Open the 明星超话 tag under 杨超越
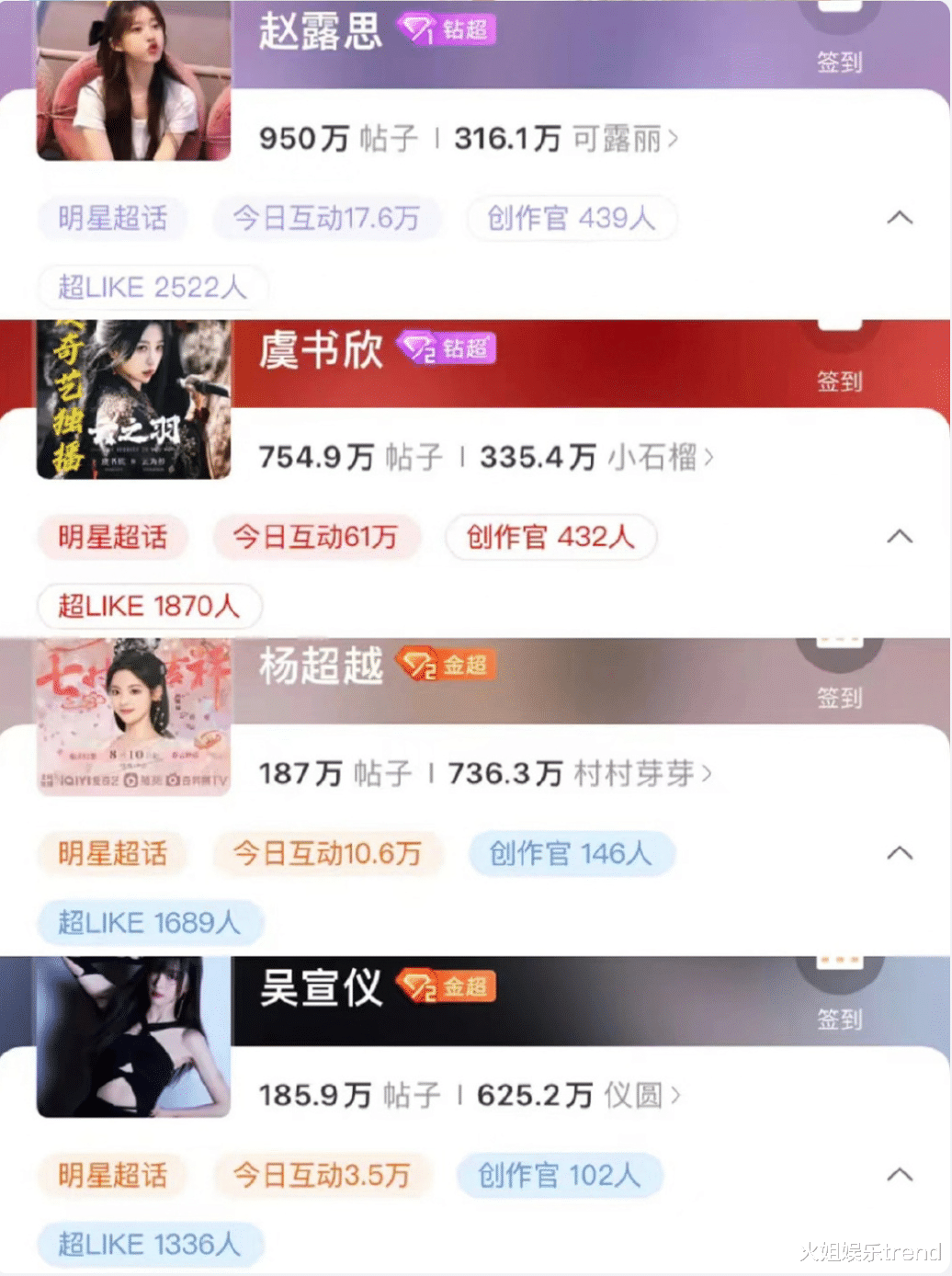This screenshot has width=952, height=1276. [x=111, y=854]
